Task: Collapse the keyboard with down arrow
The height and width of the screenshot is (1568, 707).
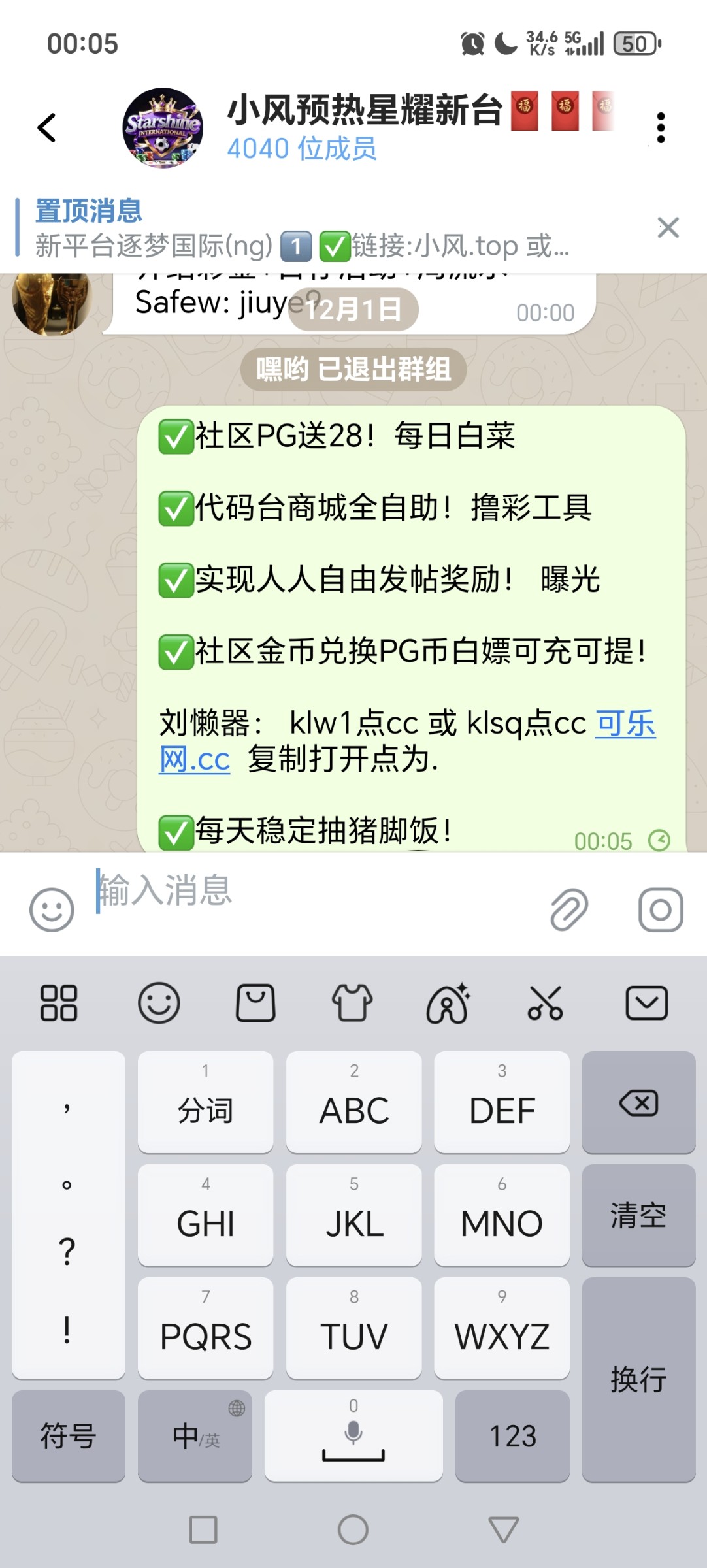Action: pyautogui.click(x=646, y=1003)
